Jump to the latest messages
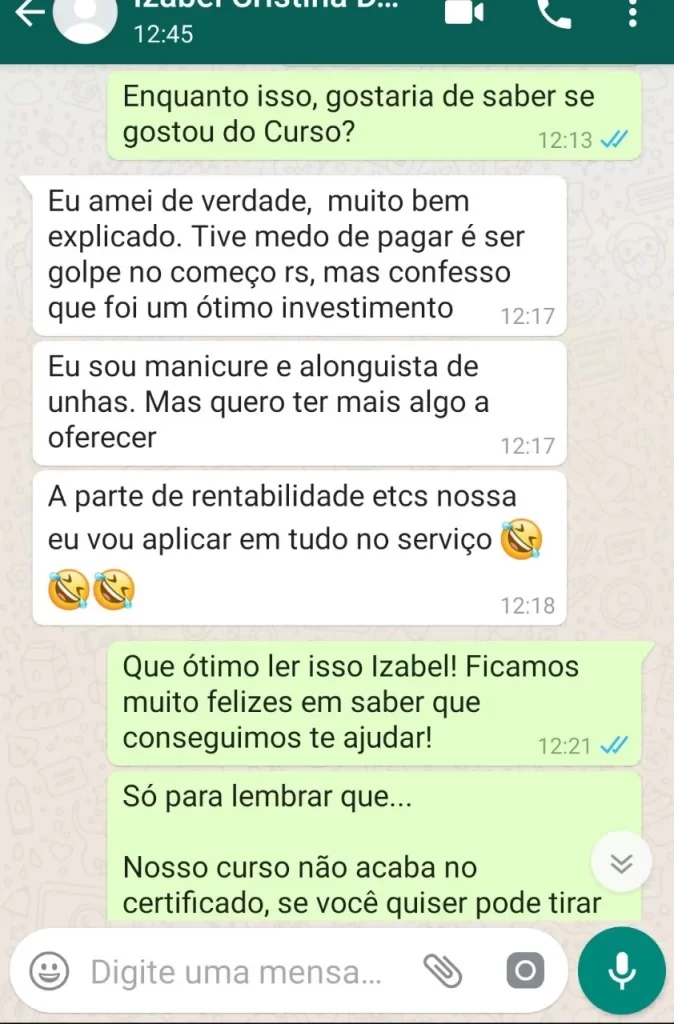The height and width of the screenshot is (1024, 674). click(621, 864)
